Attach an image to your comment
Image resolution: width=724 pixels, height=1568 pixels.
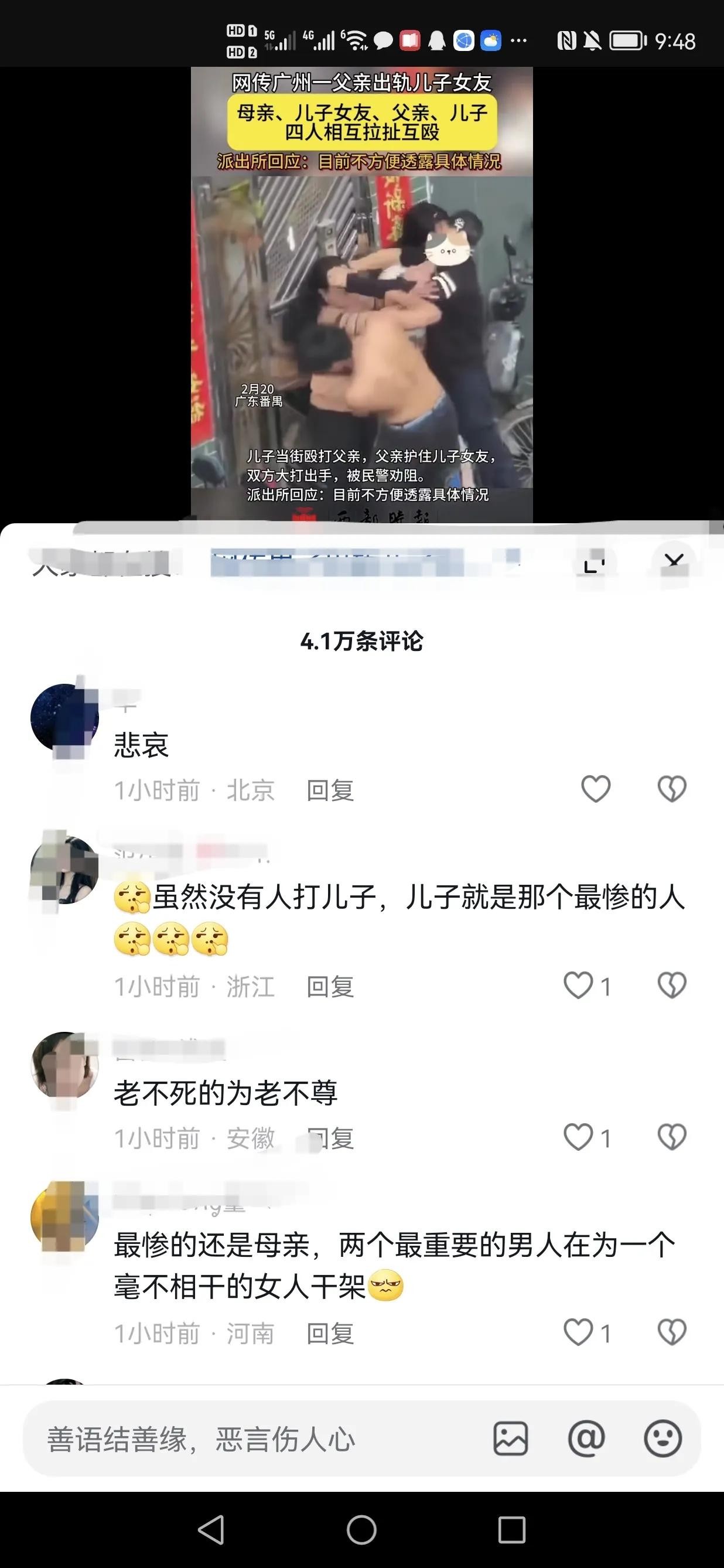[510, 1439]
